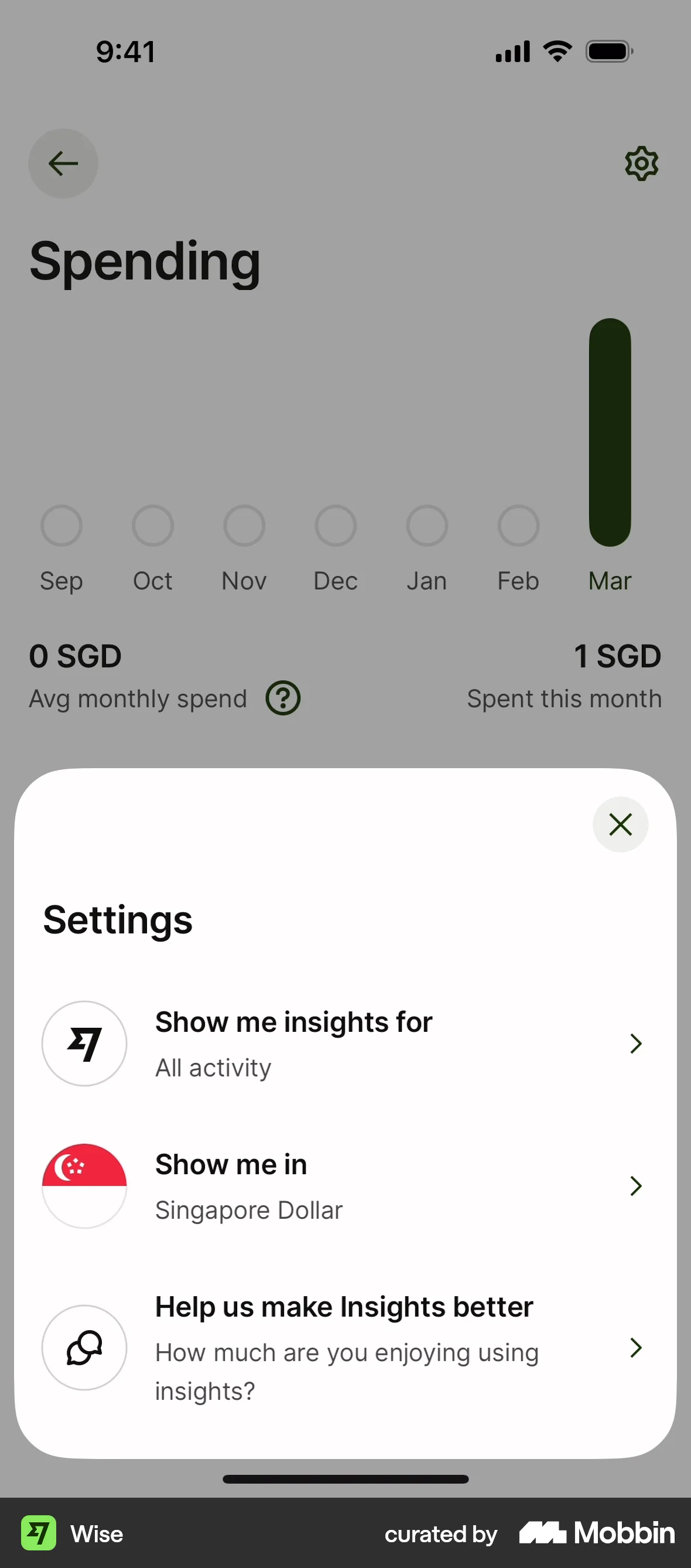The image size is (691, 1568).
Task: Expand Show me insights for options
Action: pos(635,1044)
